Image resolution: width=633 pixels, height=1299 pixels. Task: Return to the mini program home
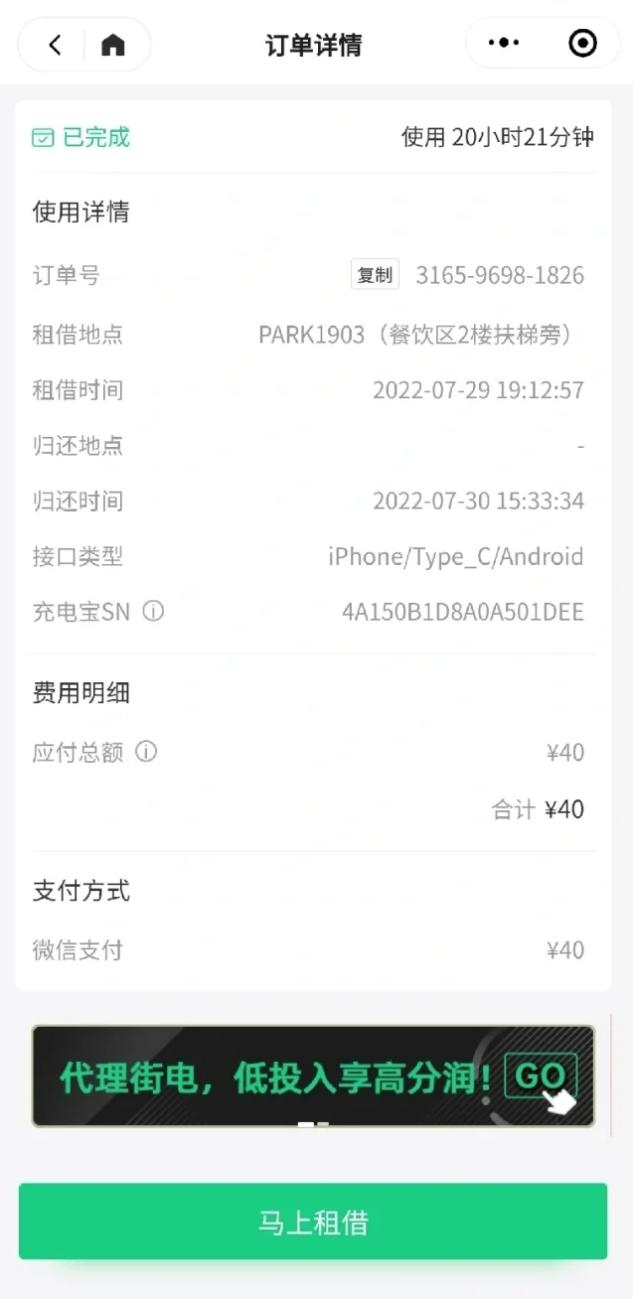click(113, 44)
